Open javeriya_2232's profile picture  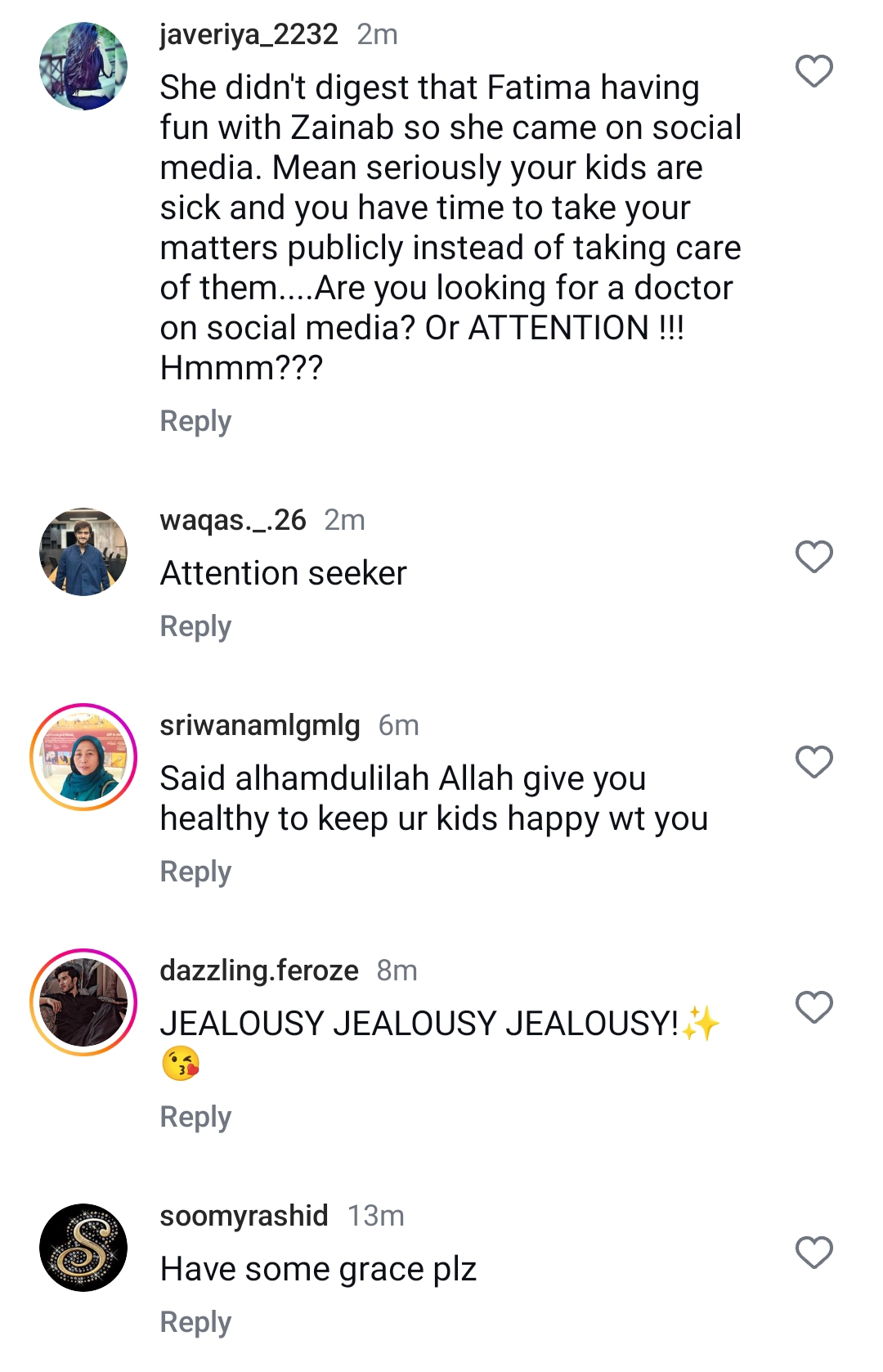click(x=83, y=66)
